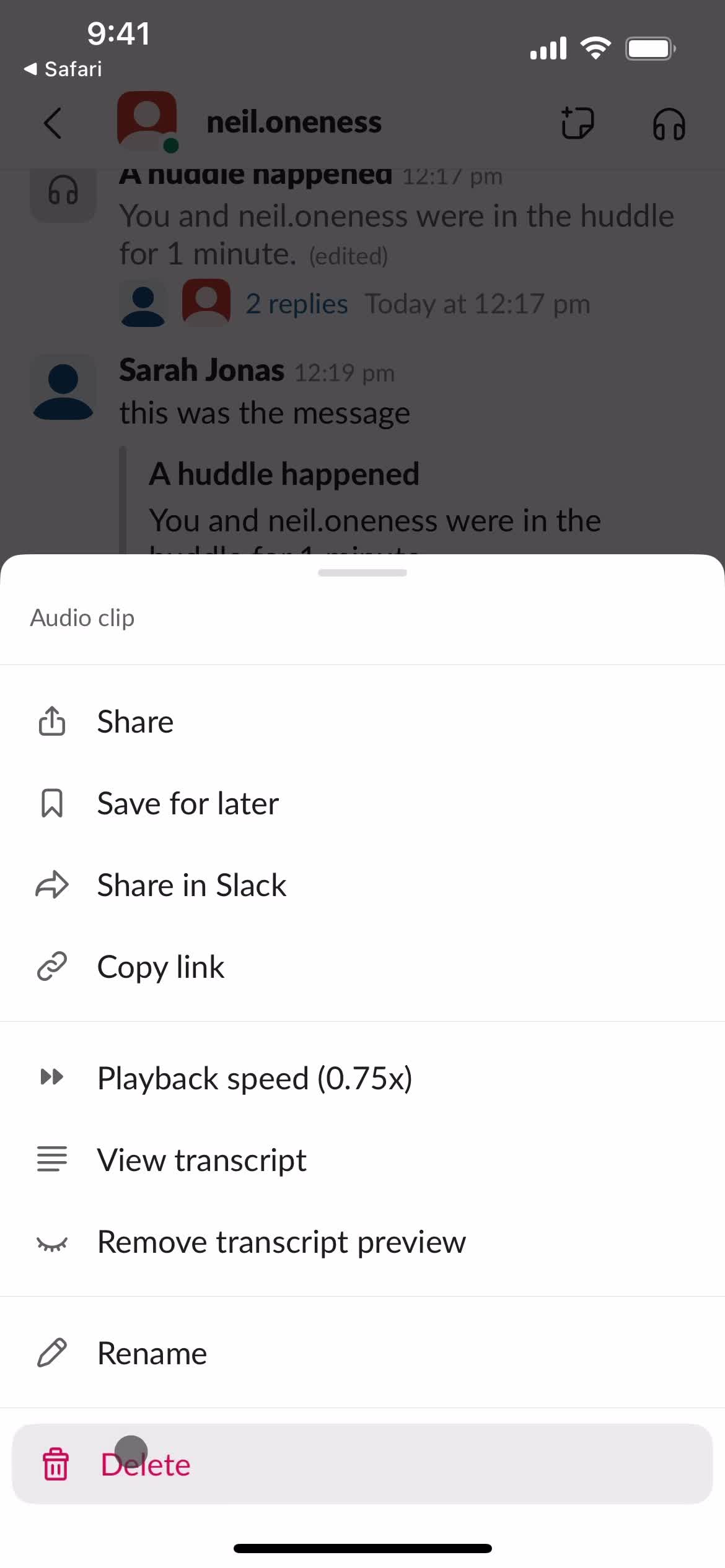Tap the back chevron to leave the conversation
725x1568 pixels.
(x=52, y=123)
